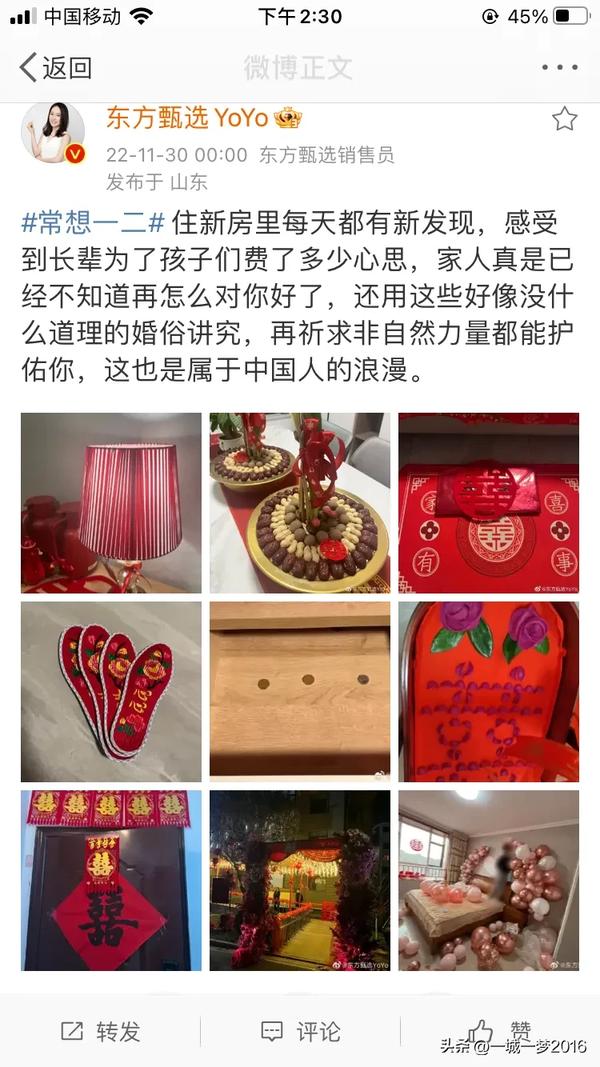Open the bedroom with pink balloons photo

coord(488,881)
